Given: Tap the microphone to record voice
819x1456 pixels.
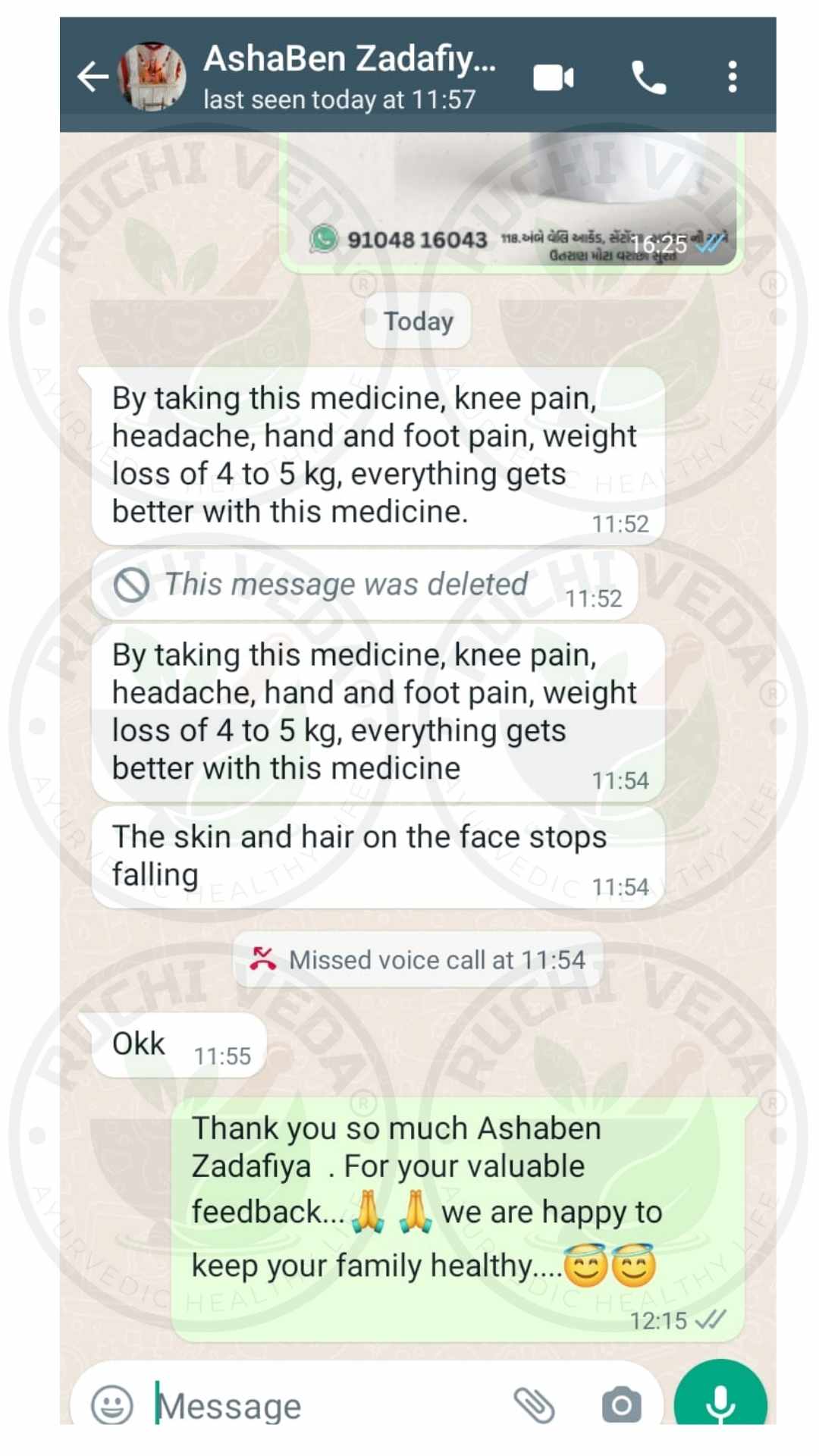Looking at the screenshot, I should [x=719, y=1403].
